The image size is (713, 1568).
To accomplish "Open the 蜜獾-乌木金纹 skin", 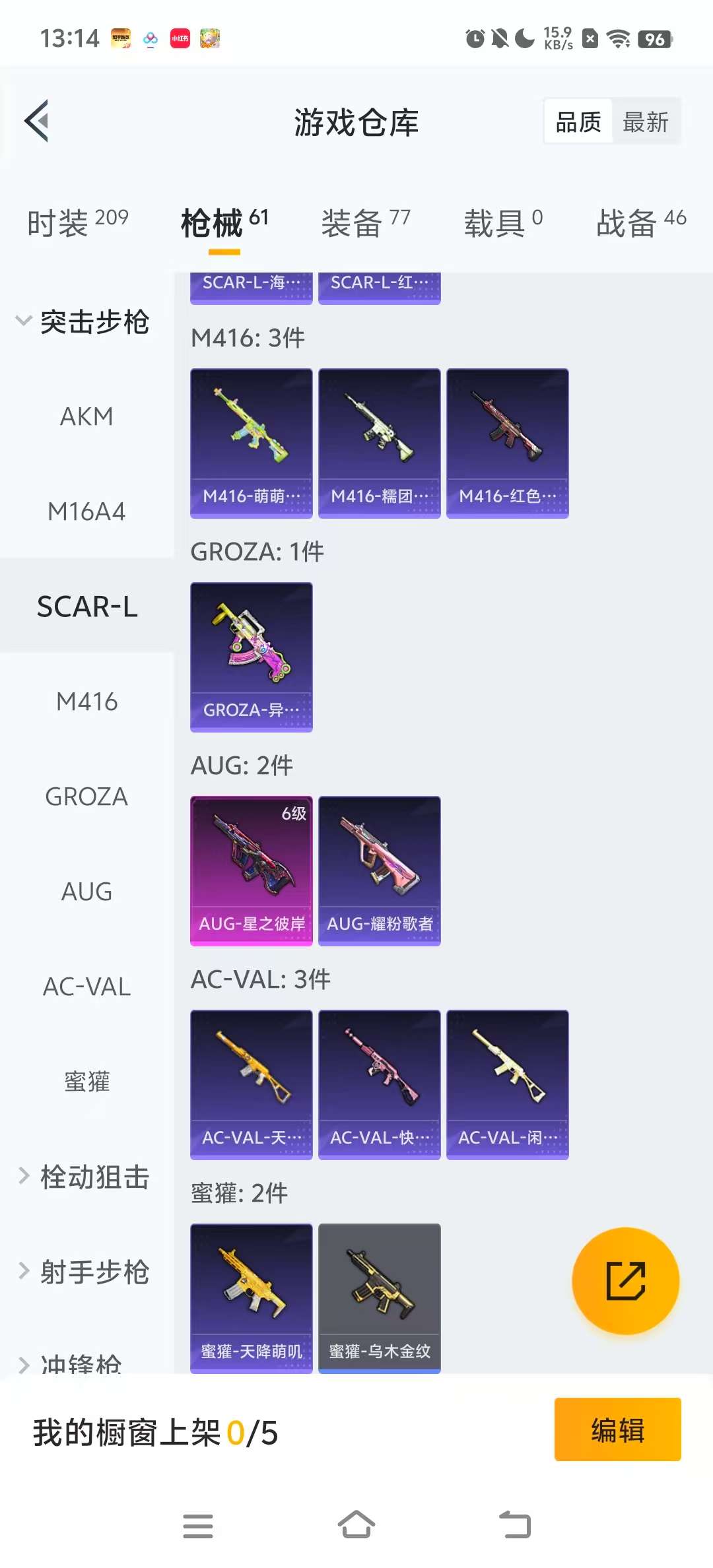I will pyautogui.click(x=380, y=1297).
